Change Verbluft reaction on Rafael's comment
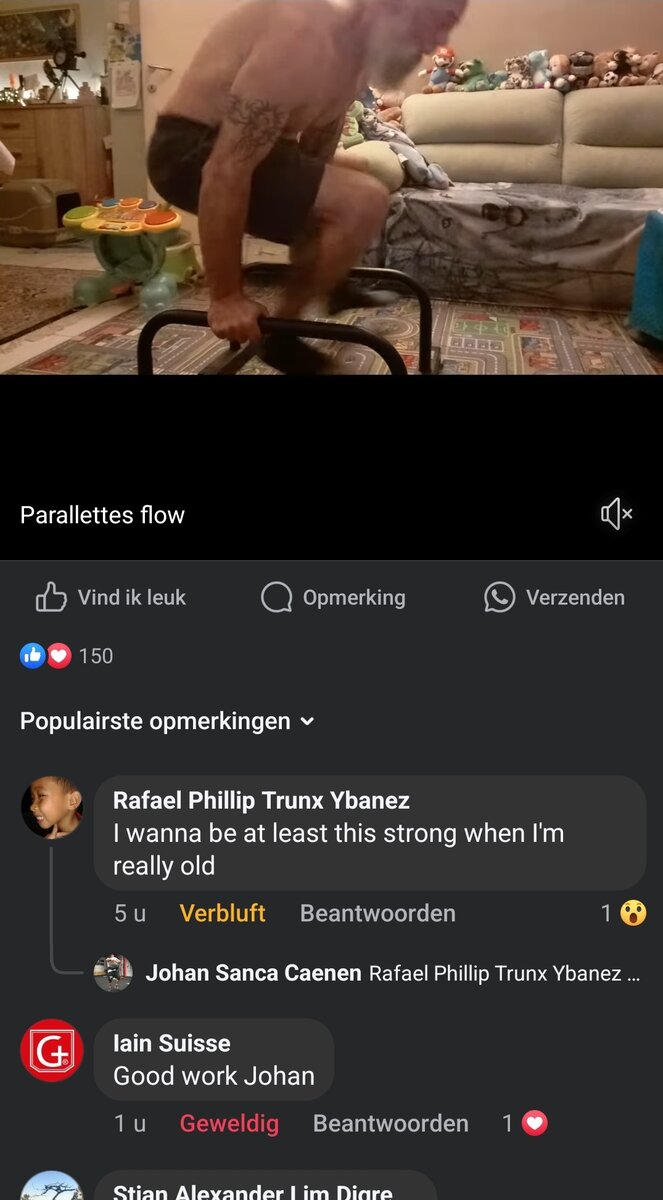The image size is (663, 1200). coord(222,913)
